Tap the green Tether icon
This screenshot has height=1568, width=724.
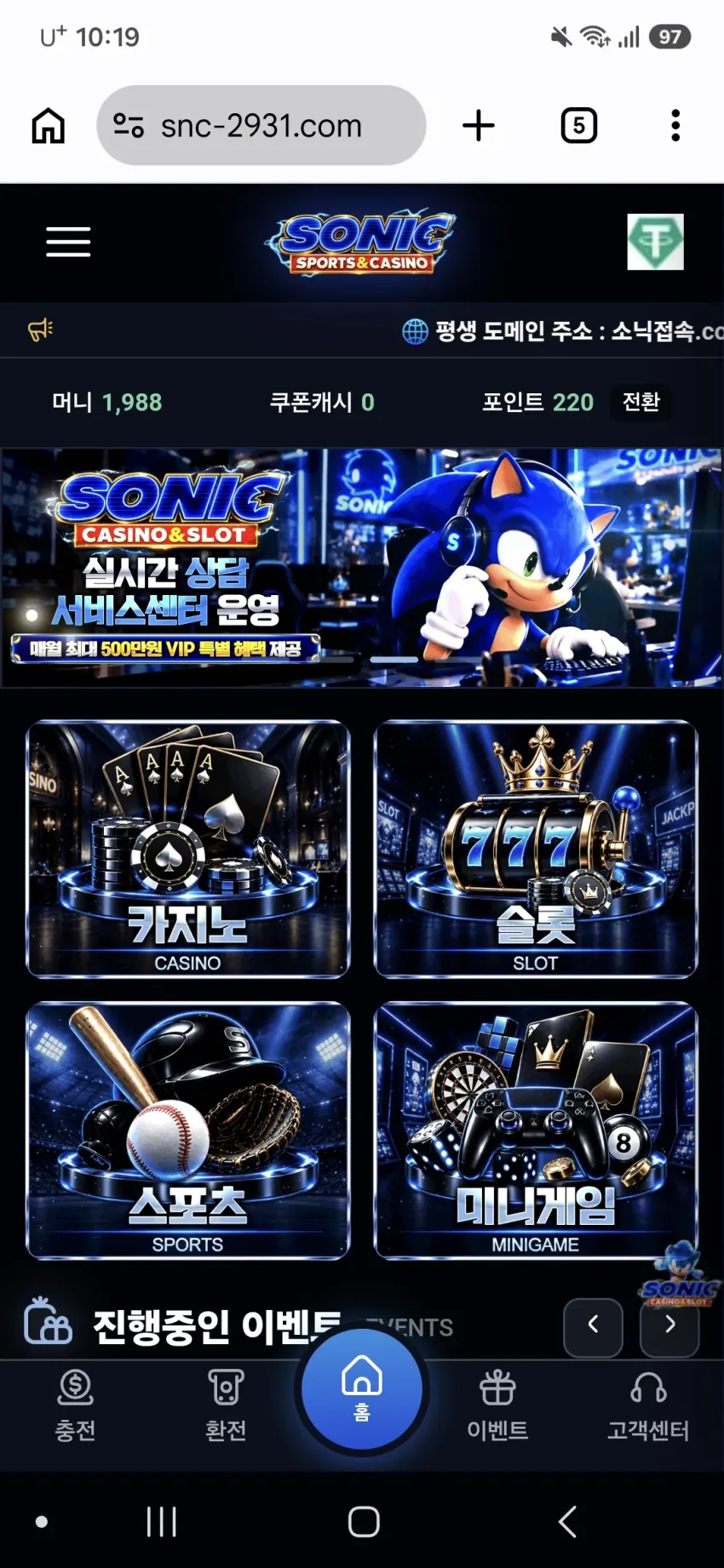(655, 242)
